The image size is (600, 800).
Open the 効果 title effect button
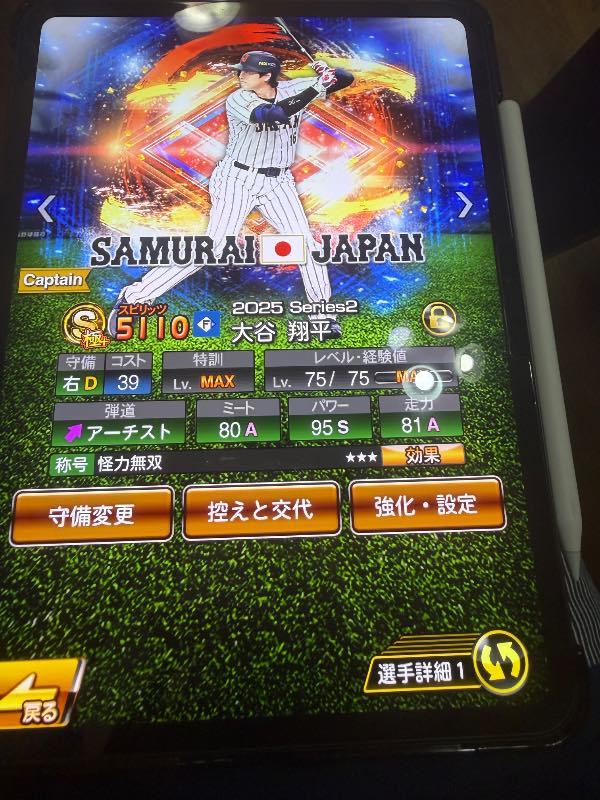(423, 455)
